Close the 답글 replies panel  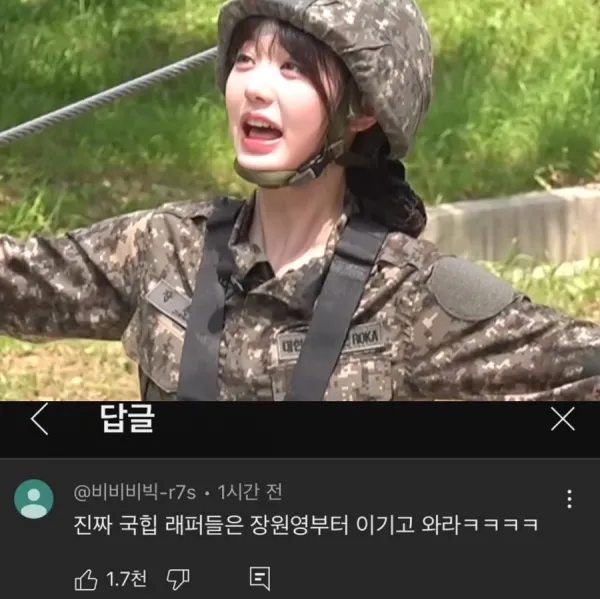[x=563, y=420]
